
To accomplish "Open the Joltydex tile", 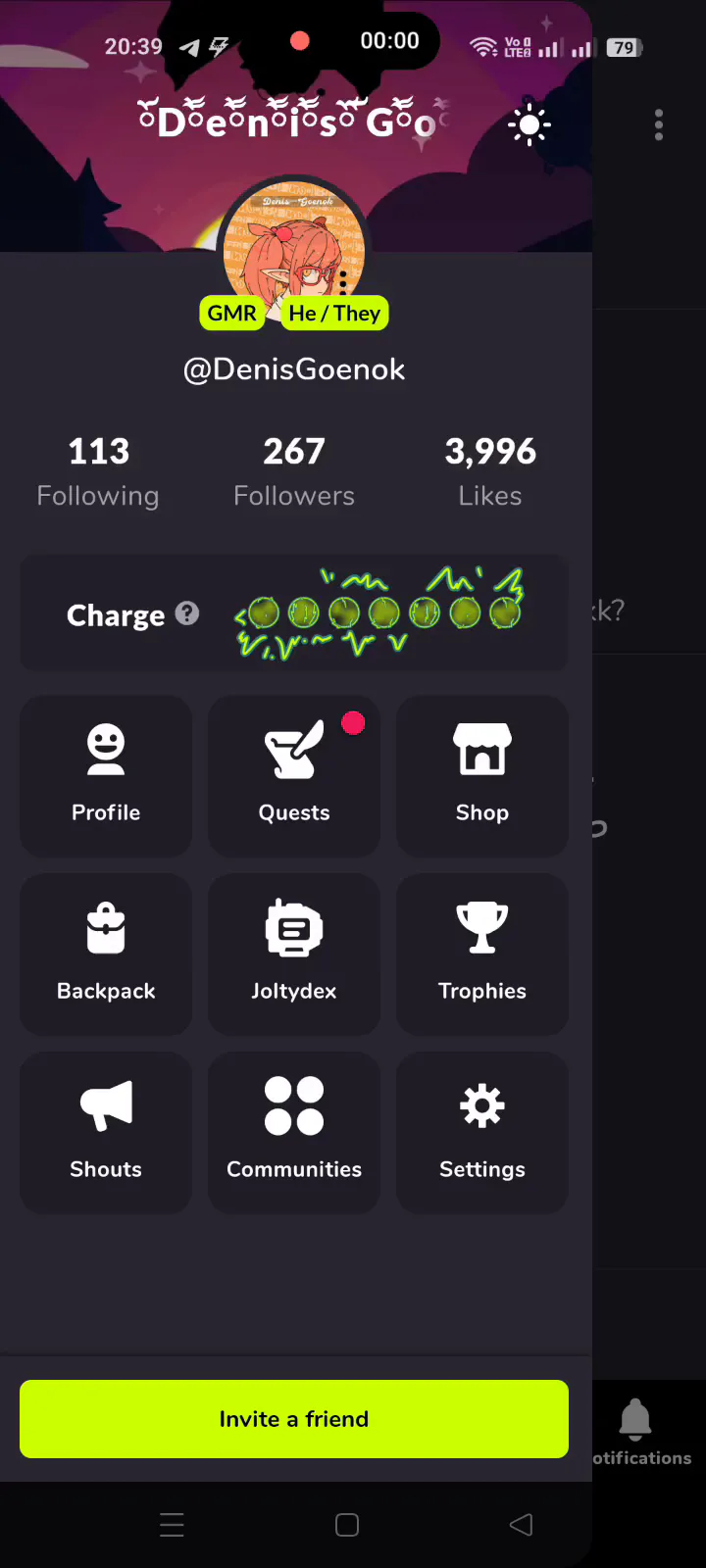I will click(294, 955).
